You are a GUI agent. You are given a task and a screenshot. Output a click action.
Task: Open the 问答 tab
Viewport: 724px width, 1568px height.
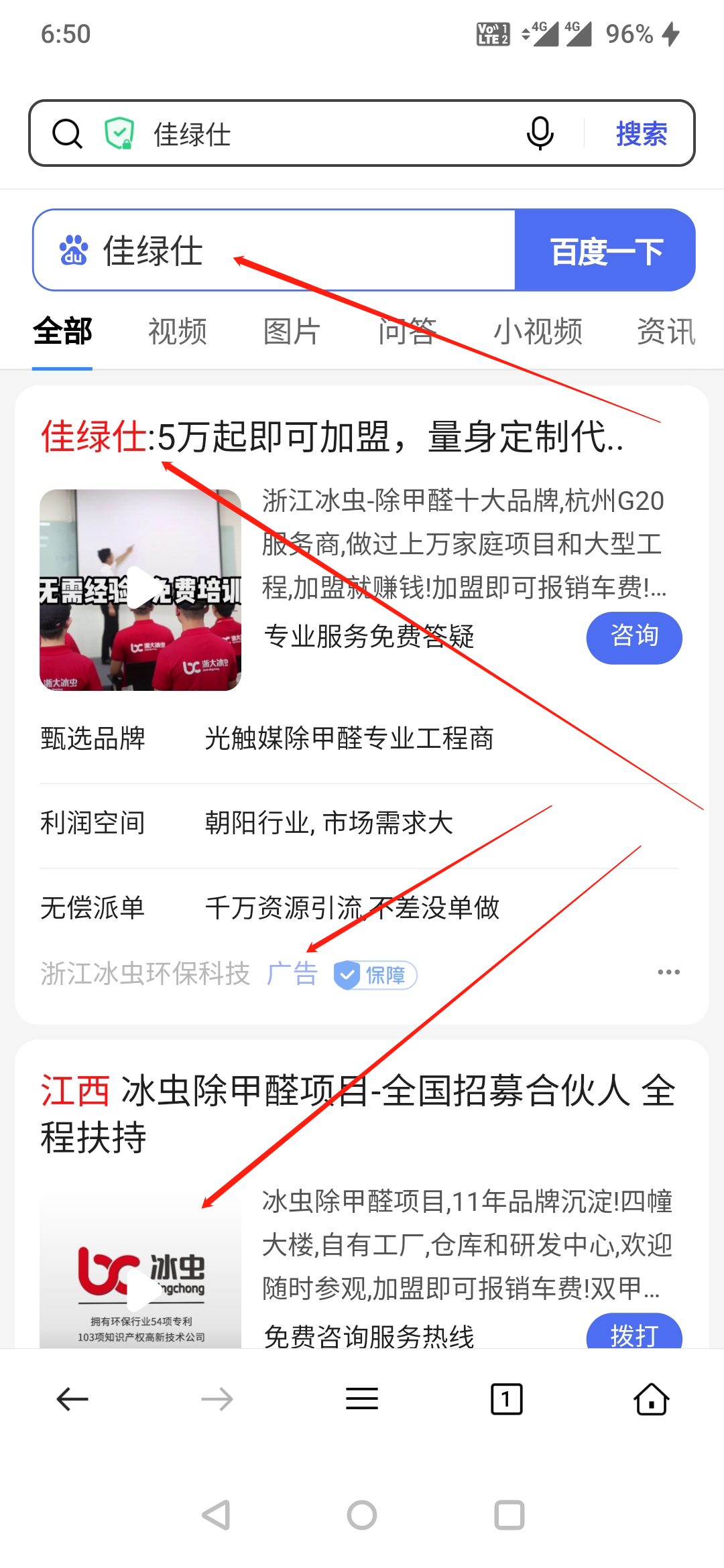point(407,332)
